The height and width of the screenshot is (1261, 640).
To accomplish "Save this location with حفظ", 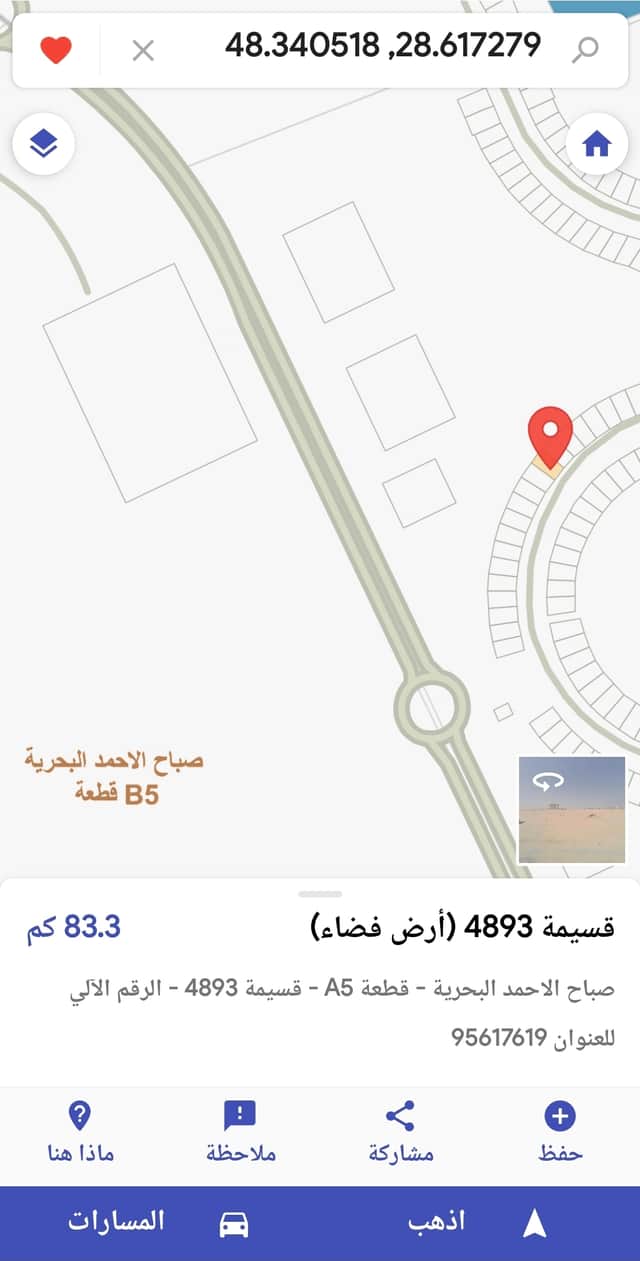I will 560,1131.
